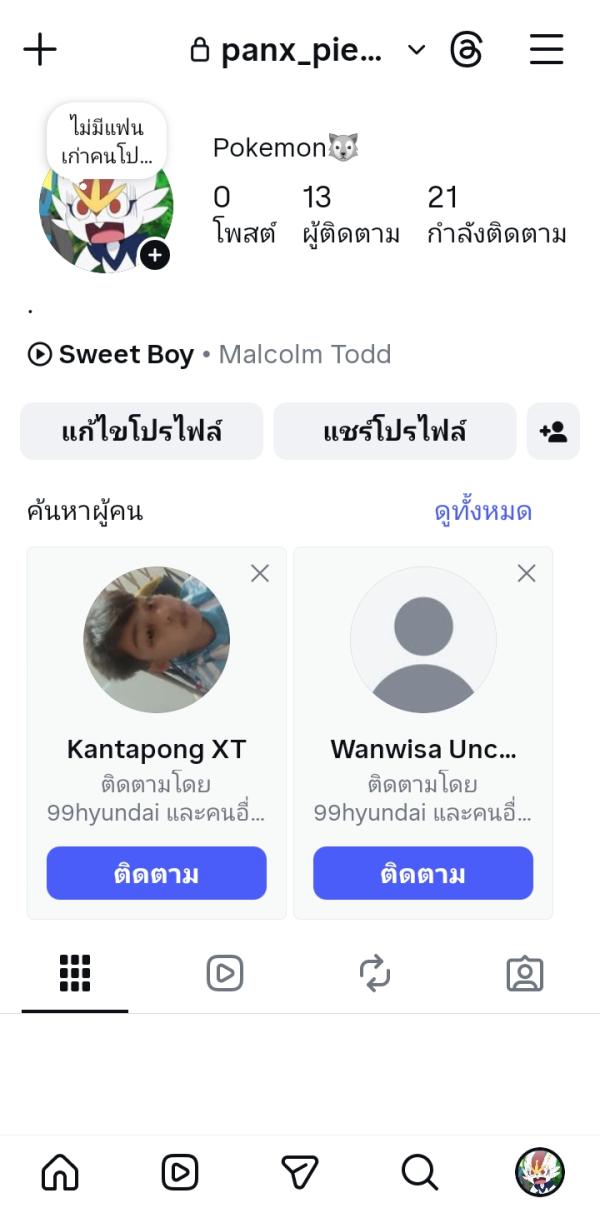
Task: Dismiss the Wanwisa suggestion card
Action: click(x=526, y=573)
